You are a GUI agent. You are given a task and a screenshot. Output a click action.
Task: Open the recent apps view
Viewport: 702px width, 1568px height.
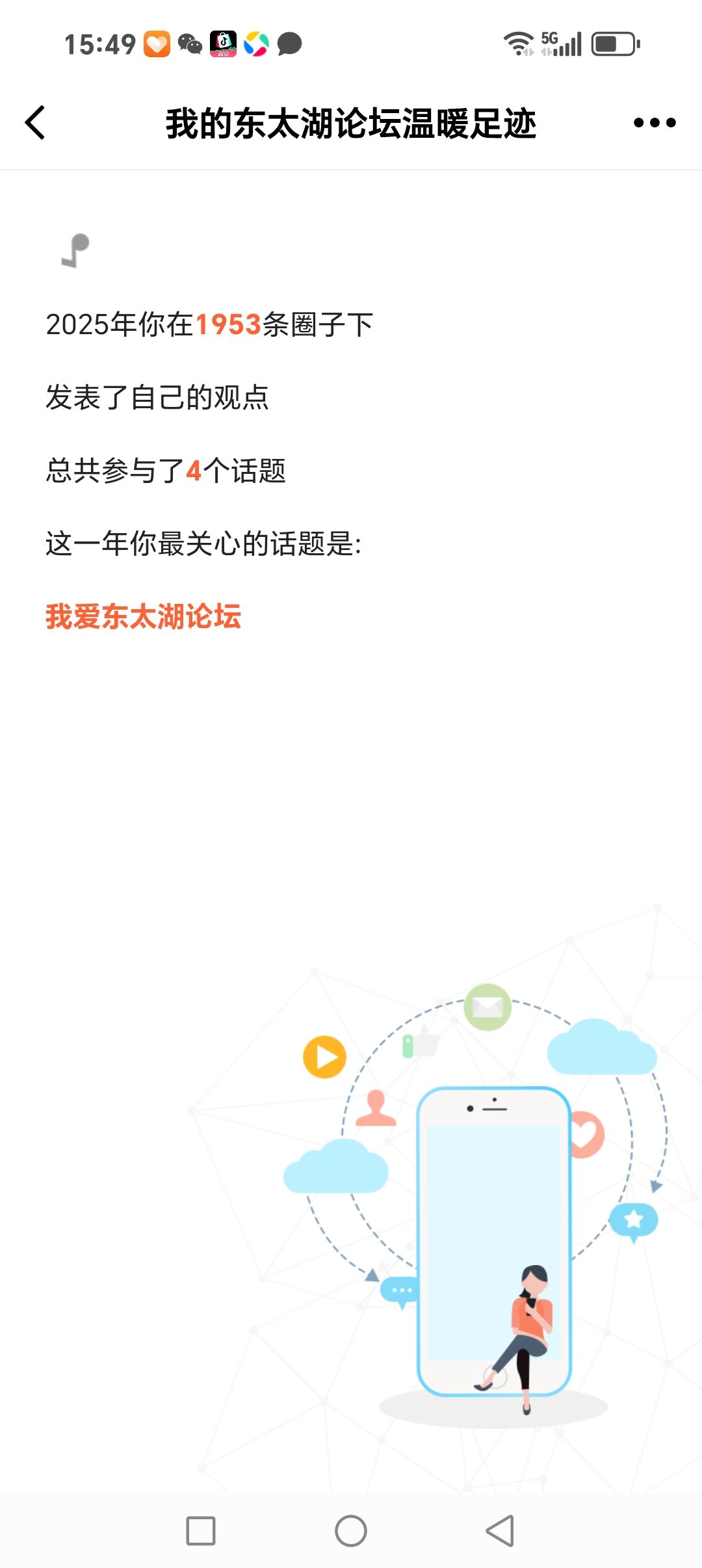coord(201,1531)
